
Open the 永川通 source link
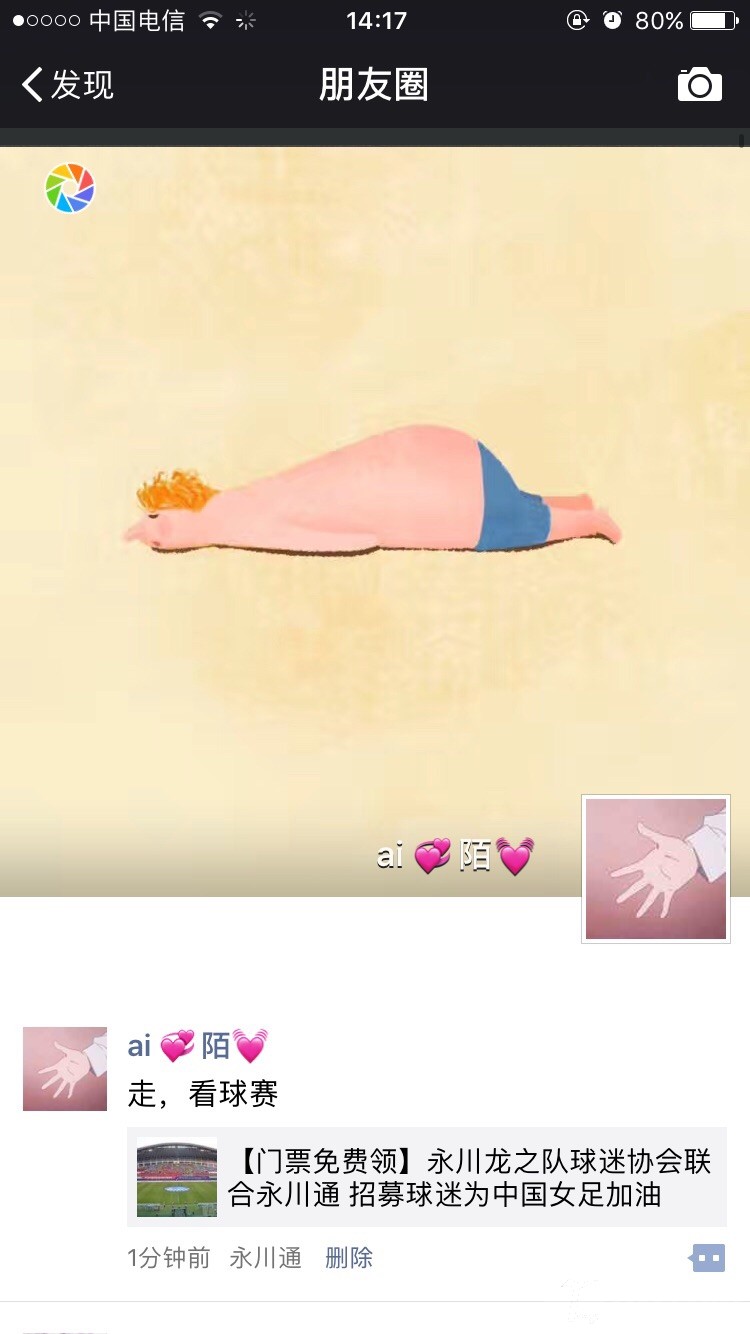(x=265, y=1258)
